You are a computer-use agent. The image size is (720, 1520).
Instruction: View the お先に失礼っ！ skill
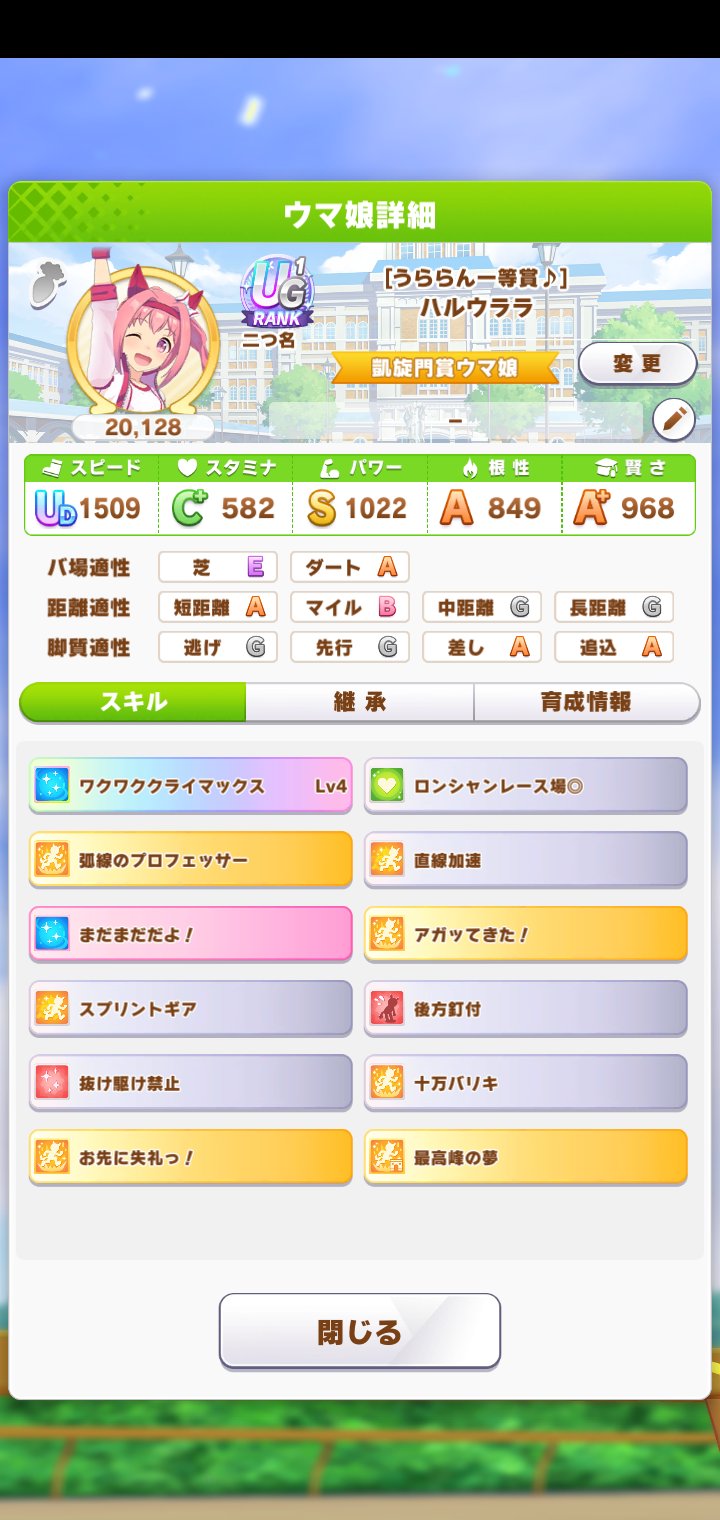click(x=191, y=1158)
